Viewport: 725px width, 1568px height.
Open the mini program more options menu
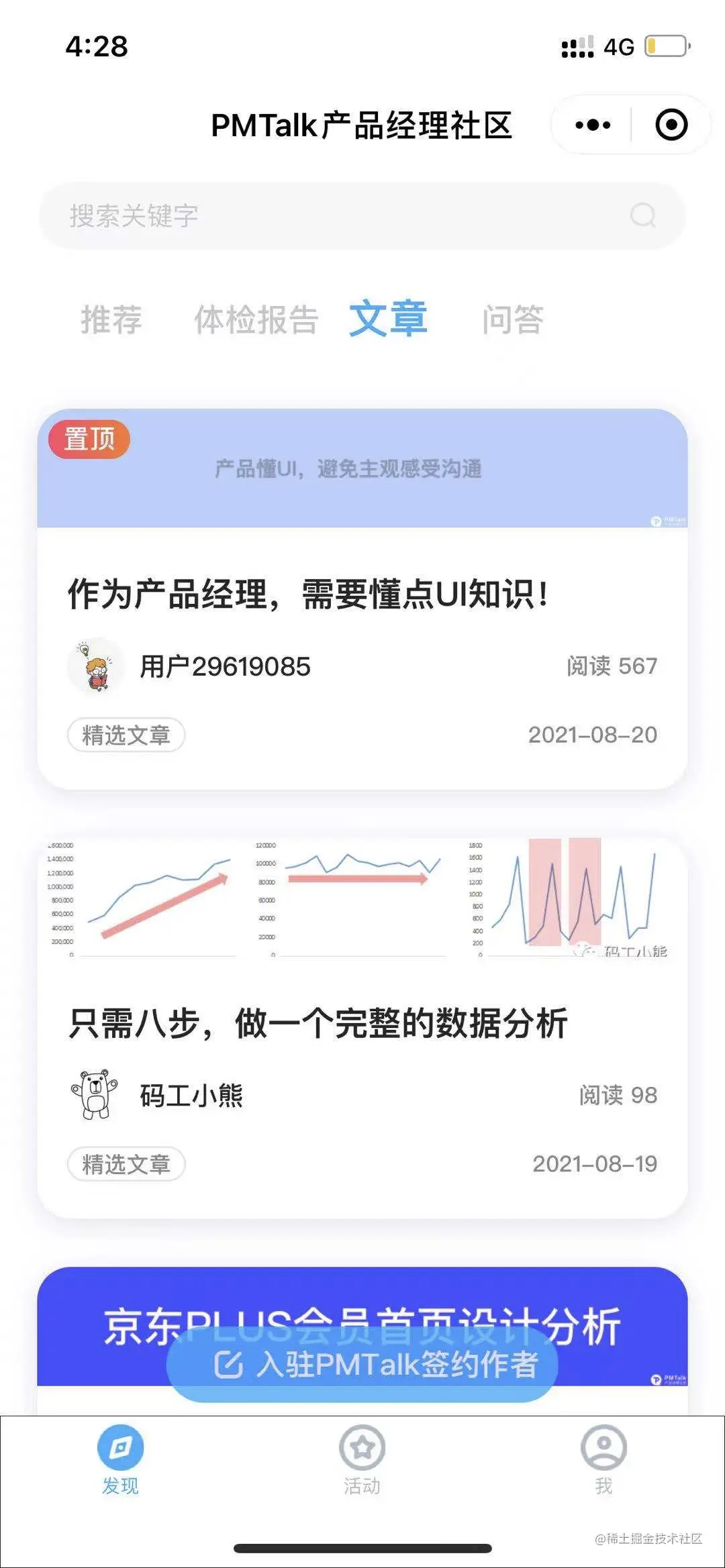click(x=593, y=125)
